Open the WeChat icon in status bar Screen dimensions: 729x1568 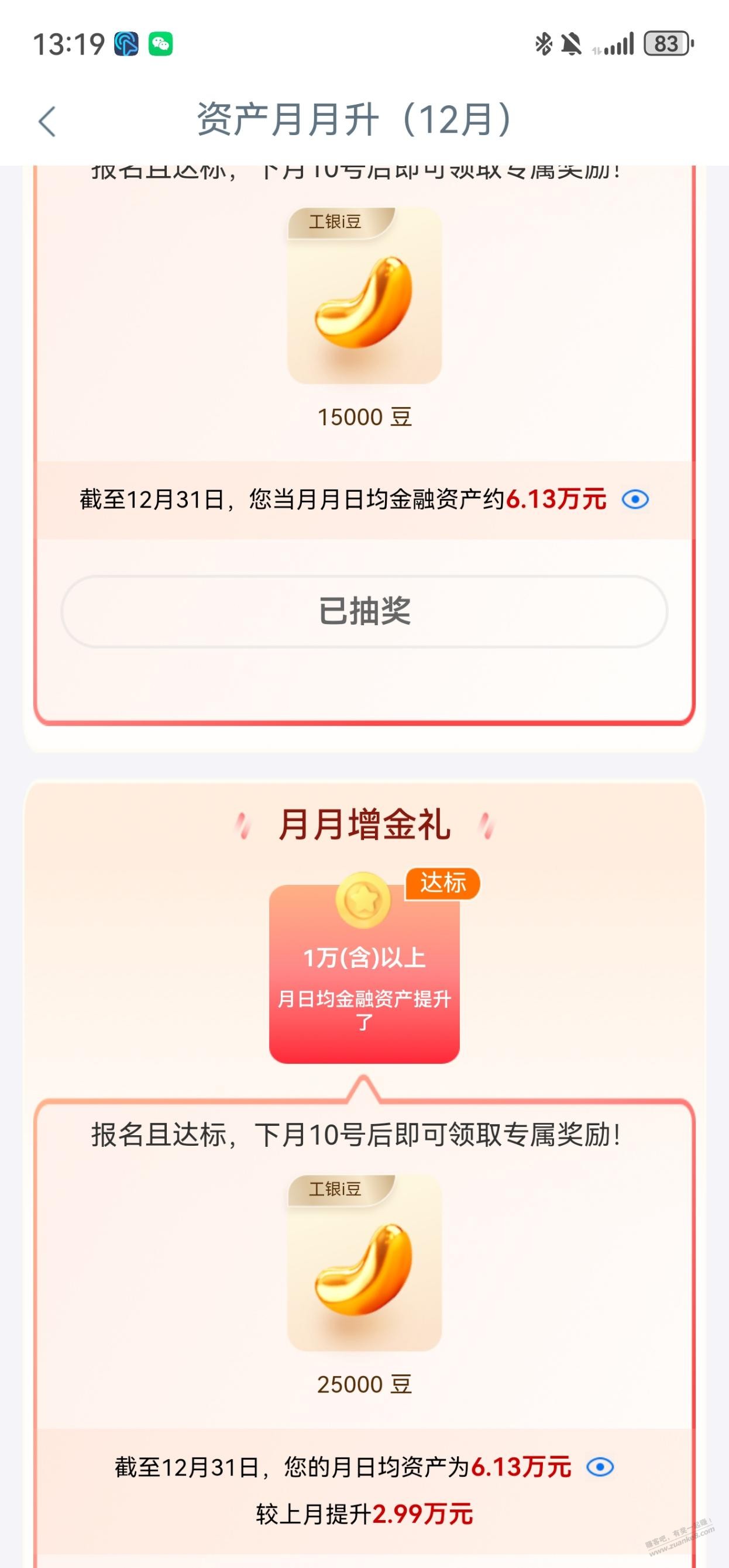(x=160, y=43)
